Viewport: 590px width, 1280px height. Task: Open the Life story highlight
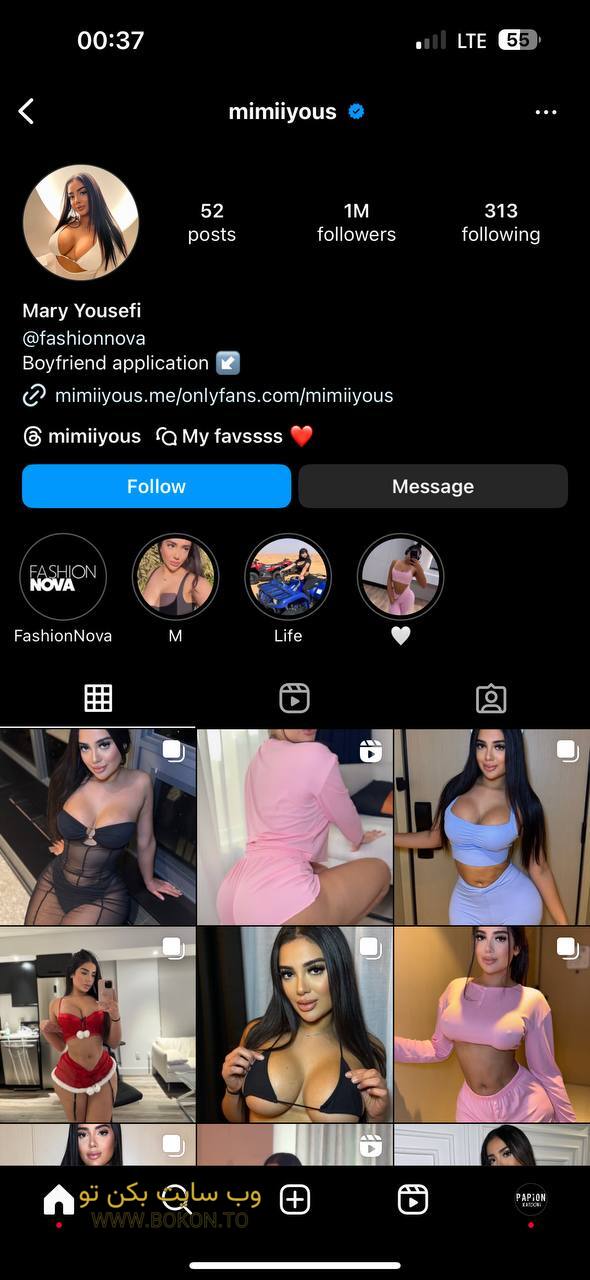288,577
